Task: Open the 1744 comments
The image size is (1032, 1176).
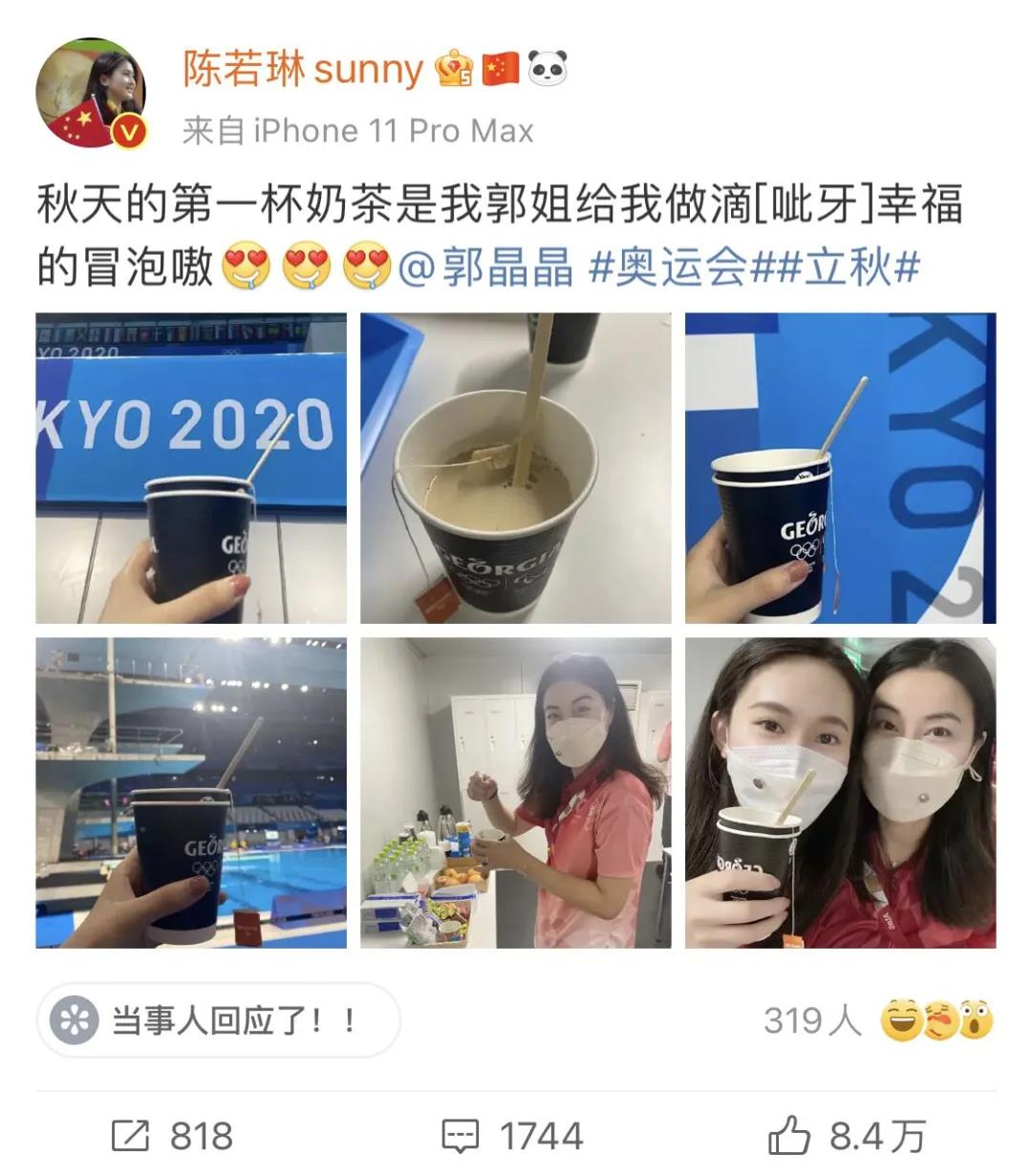Action: coord(512,1136)
